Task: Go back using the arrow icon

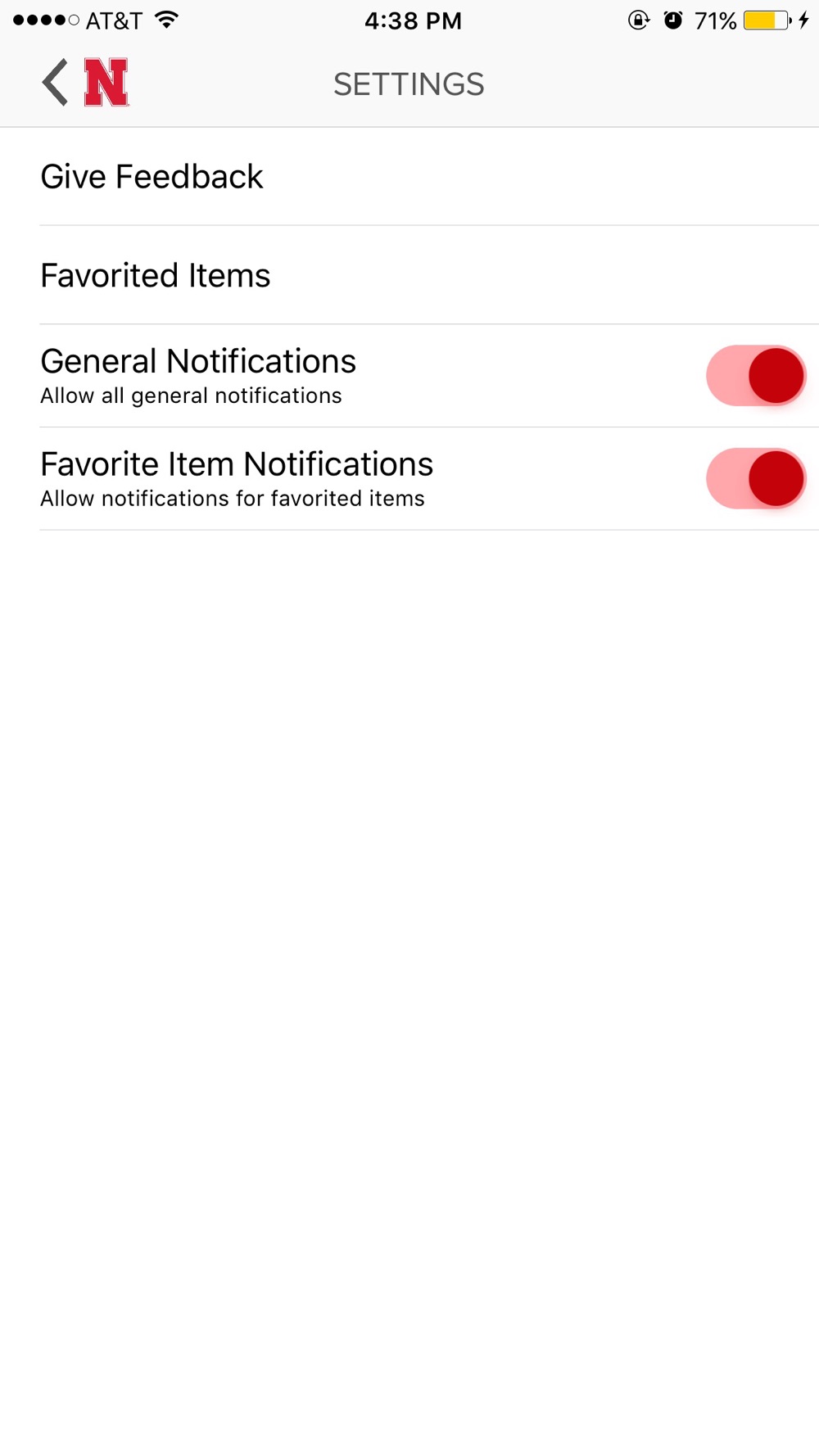Action: pyautogui.click(x=55, y=83)
